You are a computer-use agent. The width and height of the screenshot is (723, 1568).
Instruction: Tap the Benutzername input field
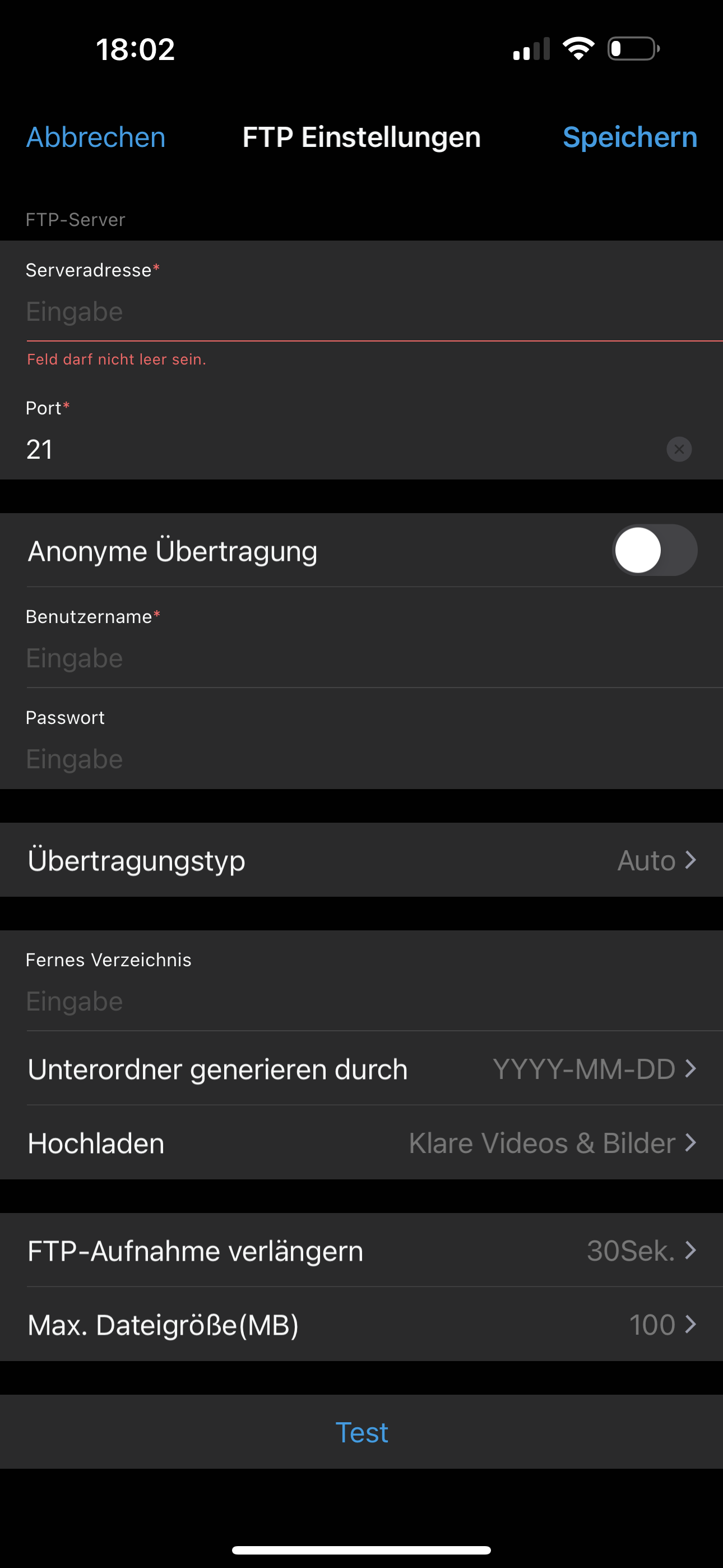pos(361,658)
